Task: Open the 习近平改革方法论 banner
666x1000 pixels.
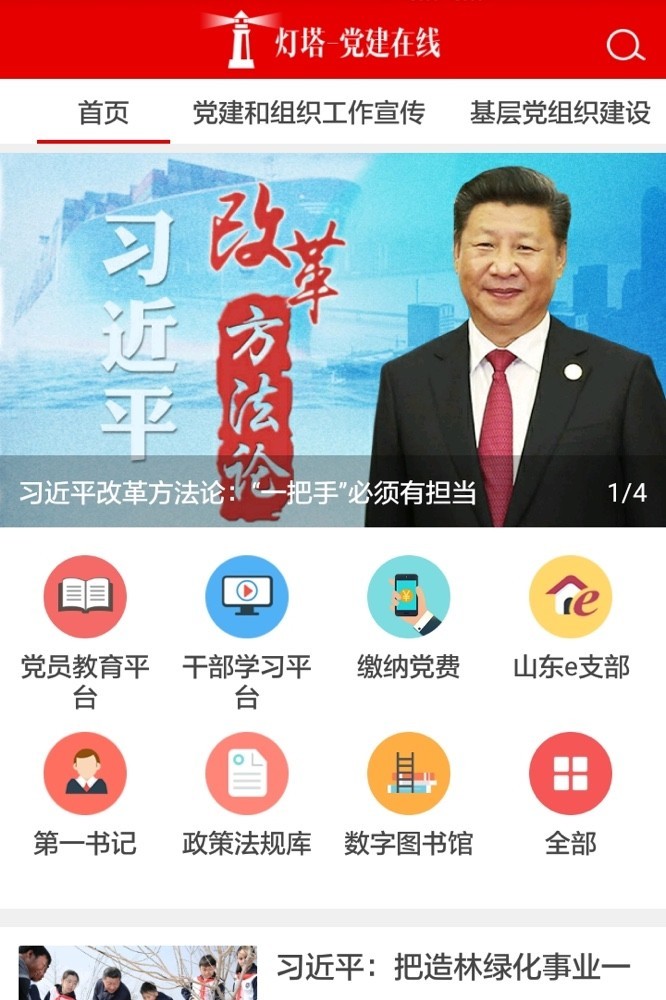Action: tap(333, 340)
